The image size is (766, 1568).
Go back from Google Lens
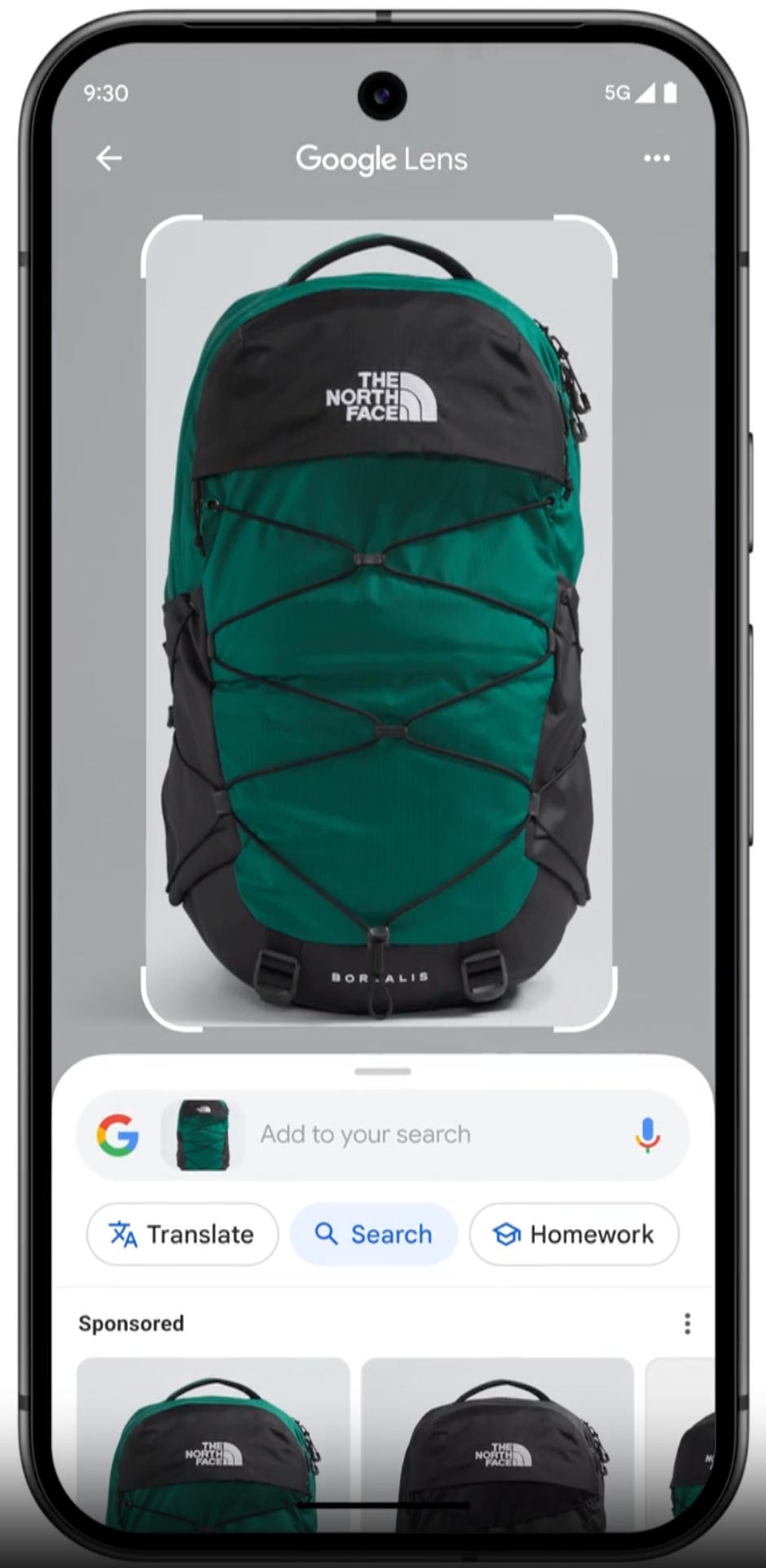(108, 158)
